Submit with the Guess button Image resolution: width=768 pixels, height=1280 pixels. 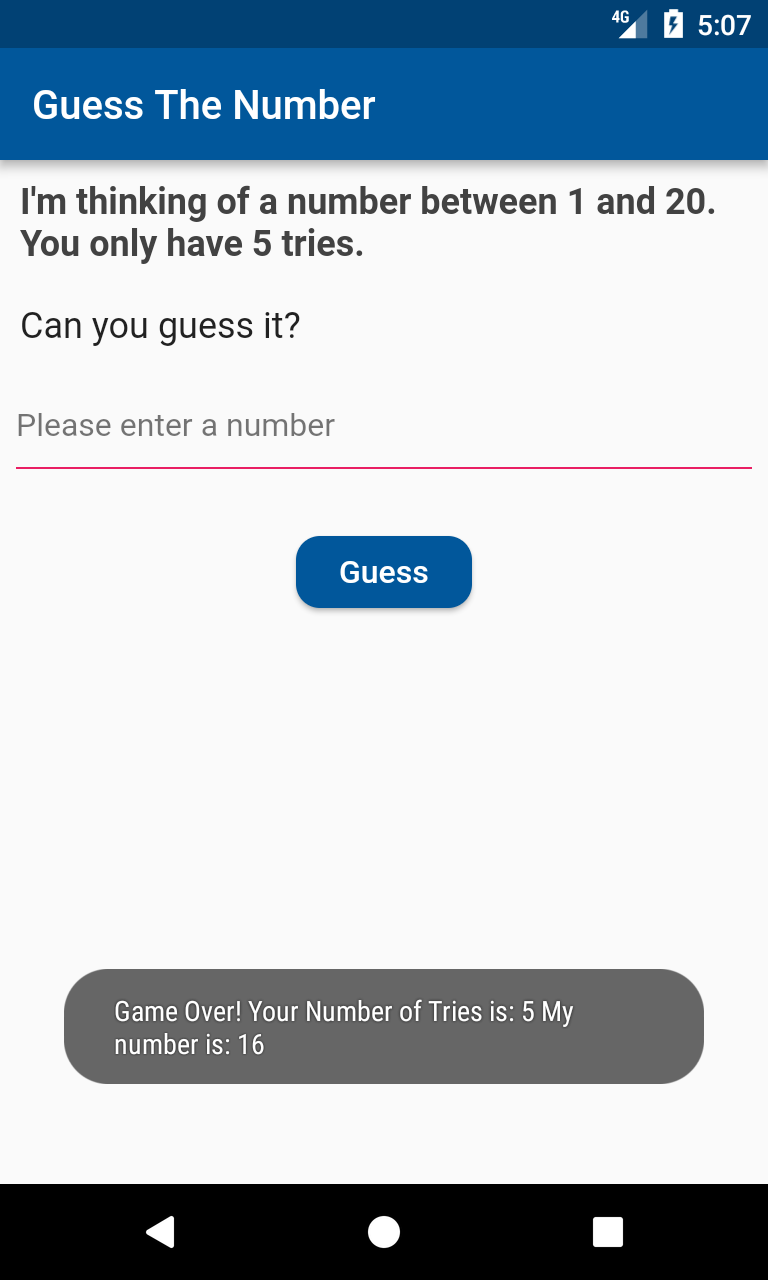pyautogui.click(x=384, y=572)
